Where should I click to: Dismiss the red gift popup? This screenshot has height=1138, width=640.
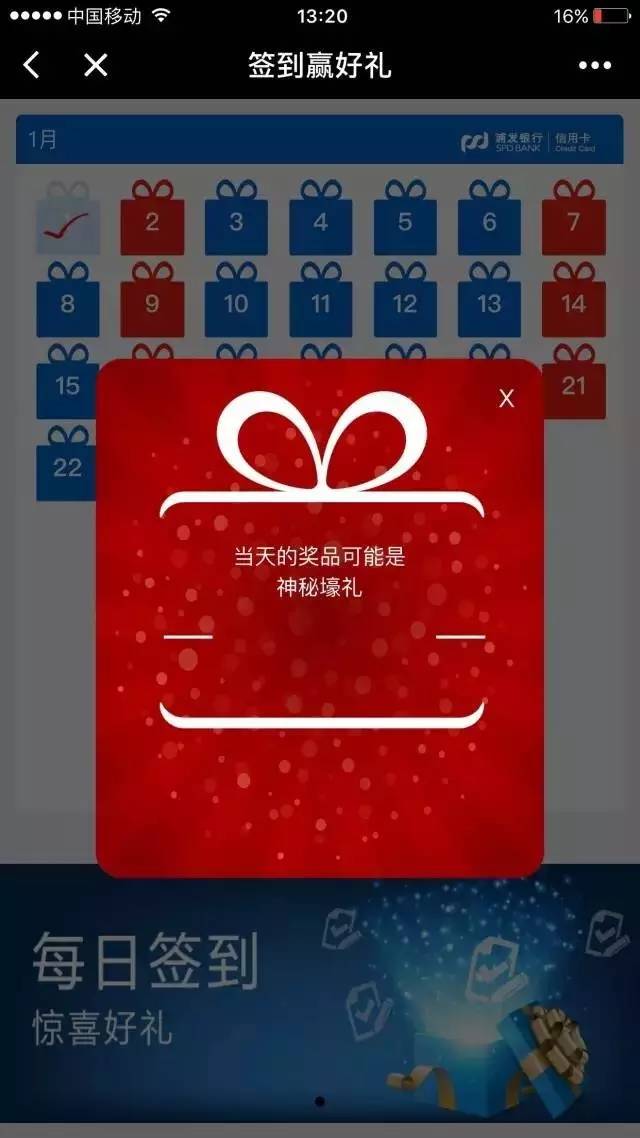[x=506, y=399]
